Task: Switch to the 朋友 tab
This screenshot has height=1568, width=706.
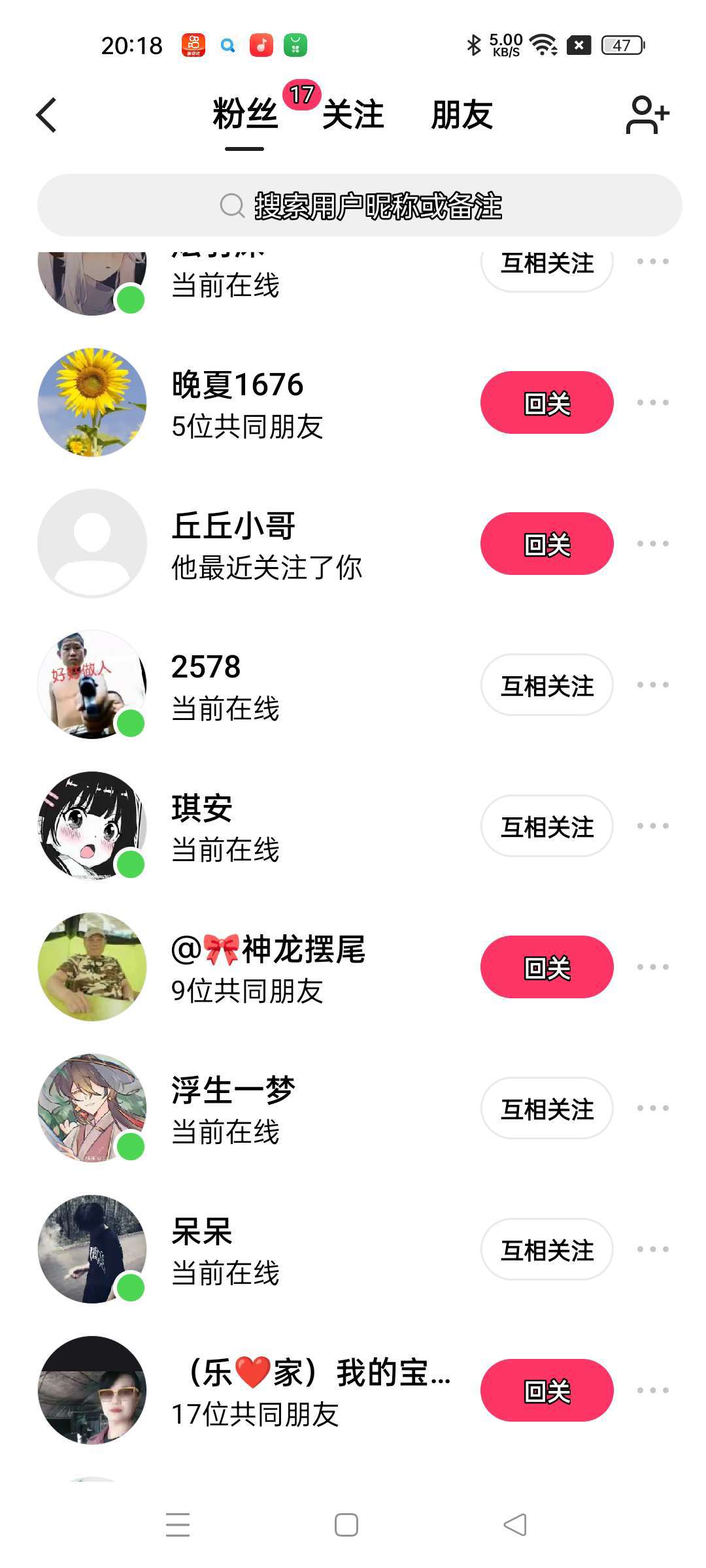Action: tap(462, 116)
